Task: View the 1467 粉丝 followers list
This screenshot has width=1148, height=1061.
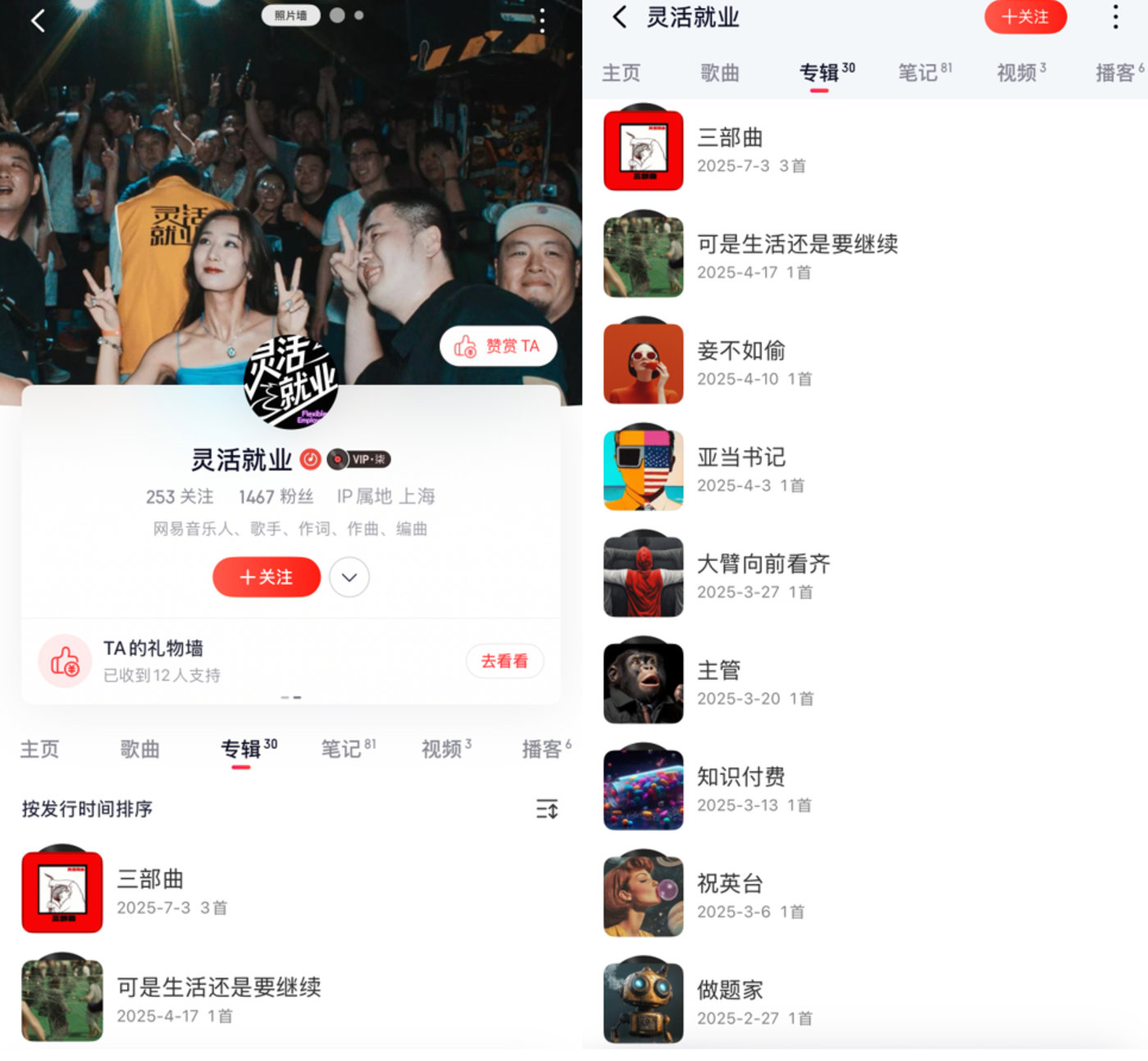Action: pyautogui.click(x=276, y=496)
